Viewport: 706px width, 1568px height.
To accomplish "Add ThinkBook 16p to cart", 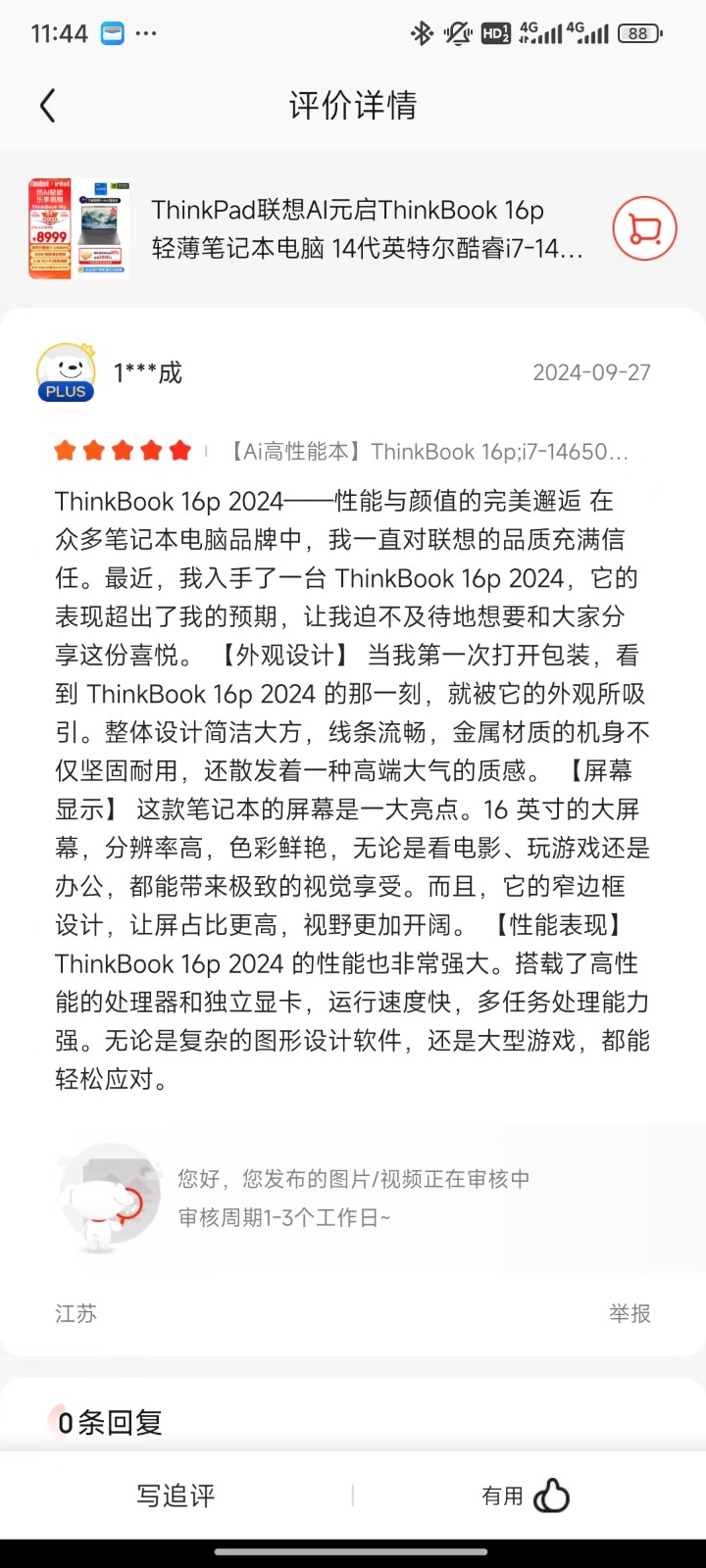I will 644,229.
